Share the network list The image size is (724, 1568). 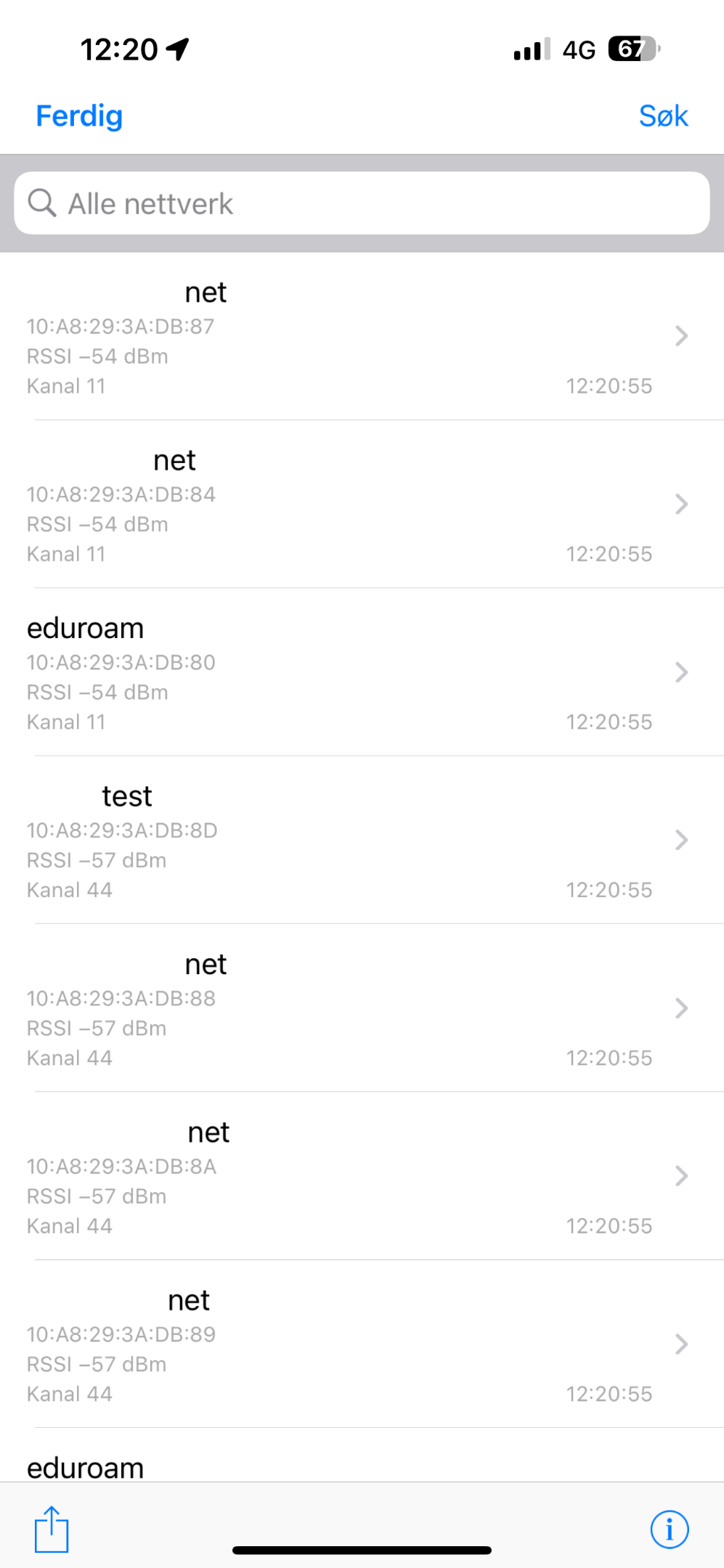pyautogui.click(x=52, y=1529)
